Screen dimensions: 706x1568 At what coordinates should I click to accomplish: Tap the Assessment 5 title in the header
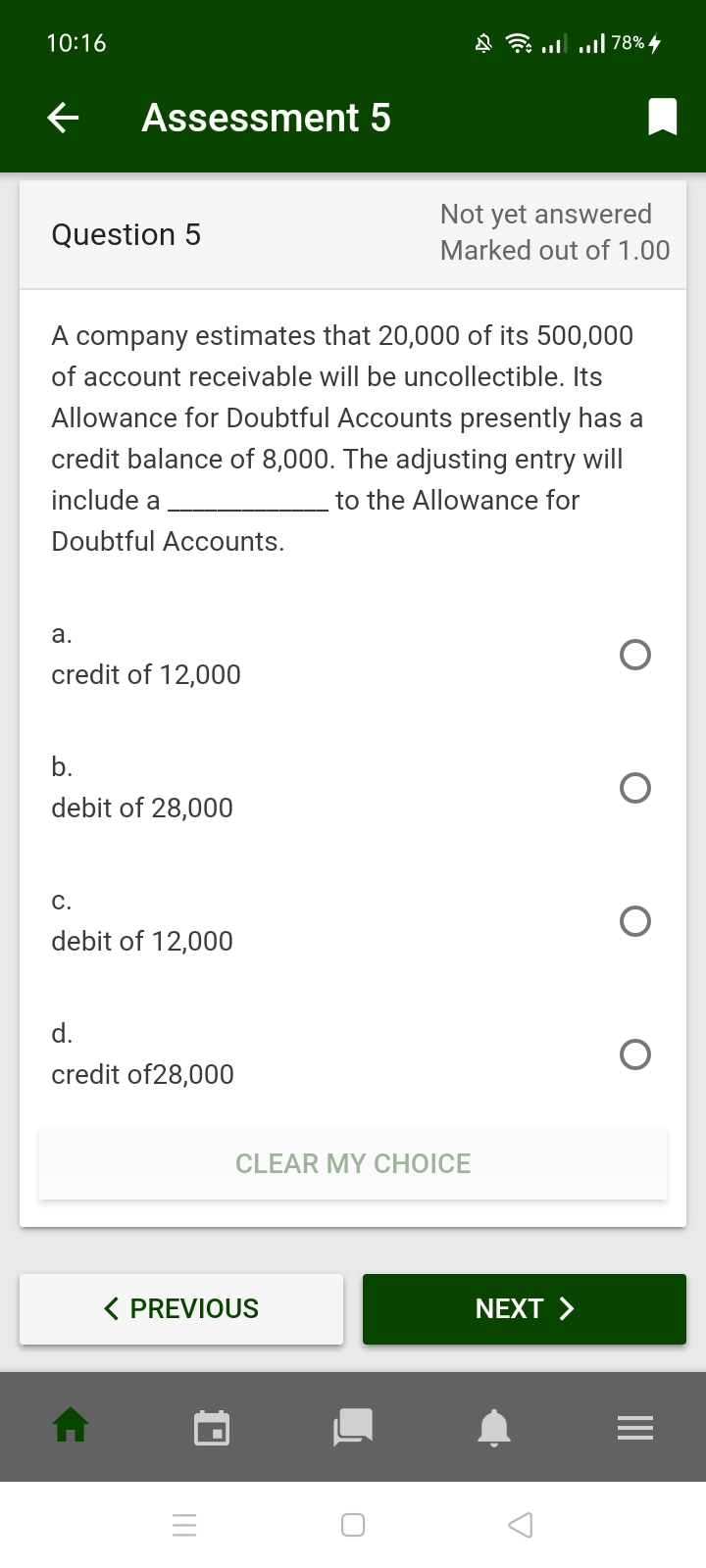[266, 117]
